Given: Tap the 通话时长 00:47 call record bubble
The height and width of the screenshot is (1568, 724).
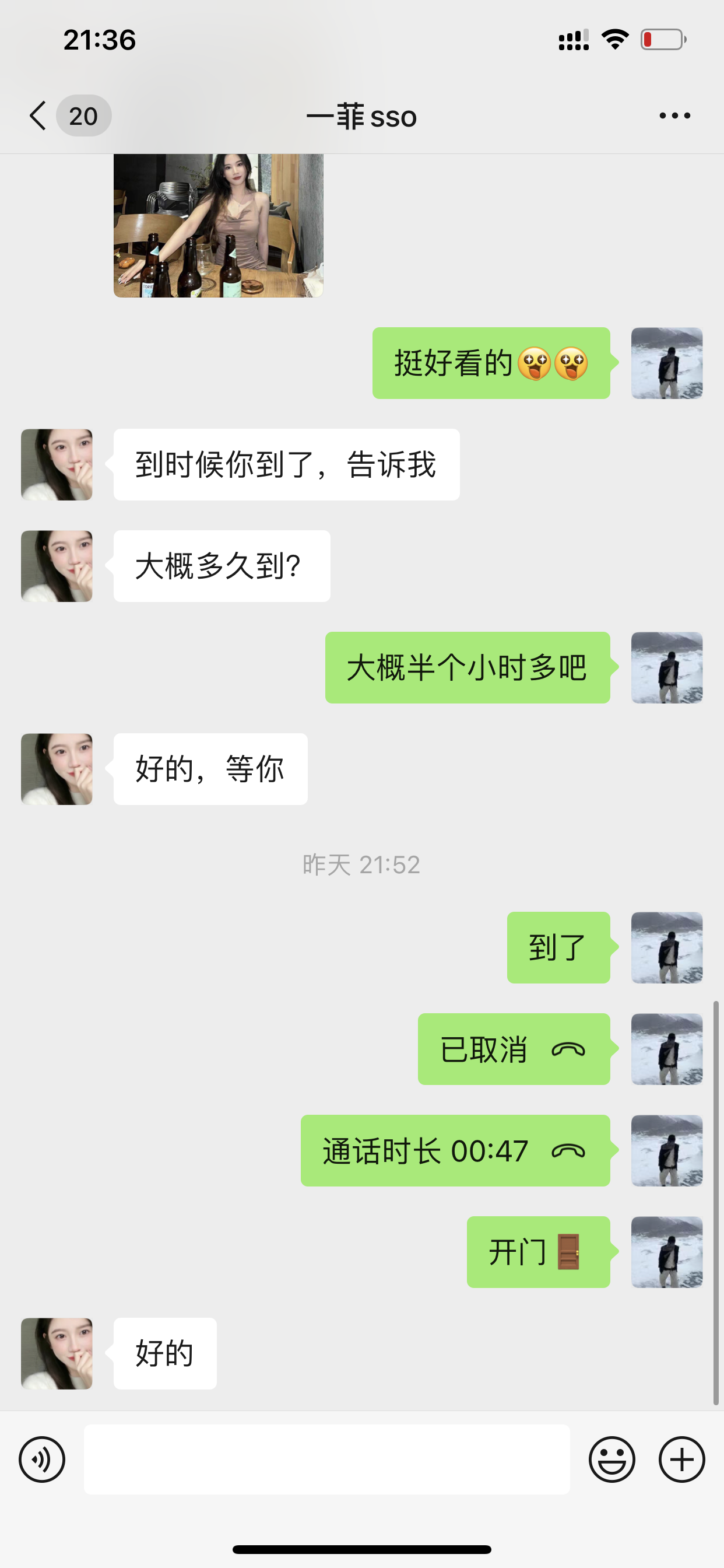Looking at the screenshot, I should click(455, 1150).
